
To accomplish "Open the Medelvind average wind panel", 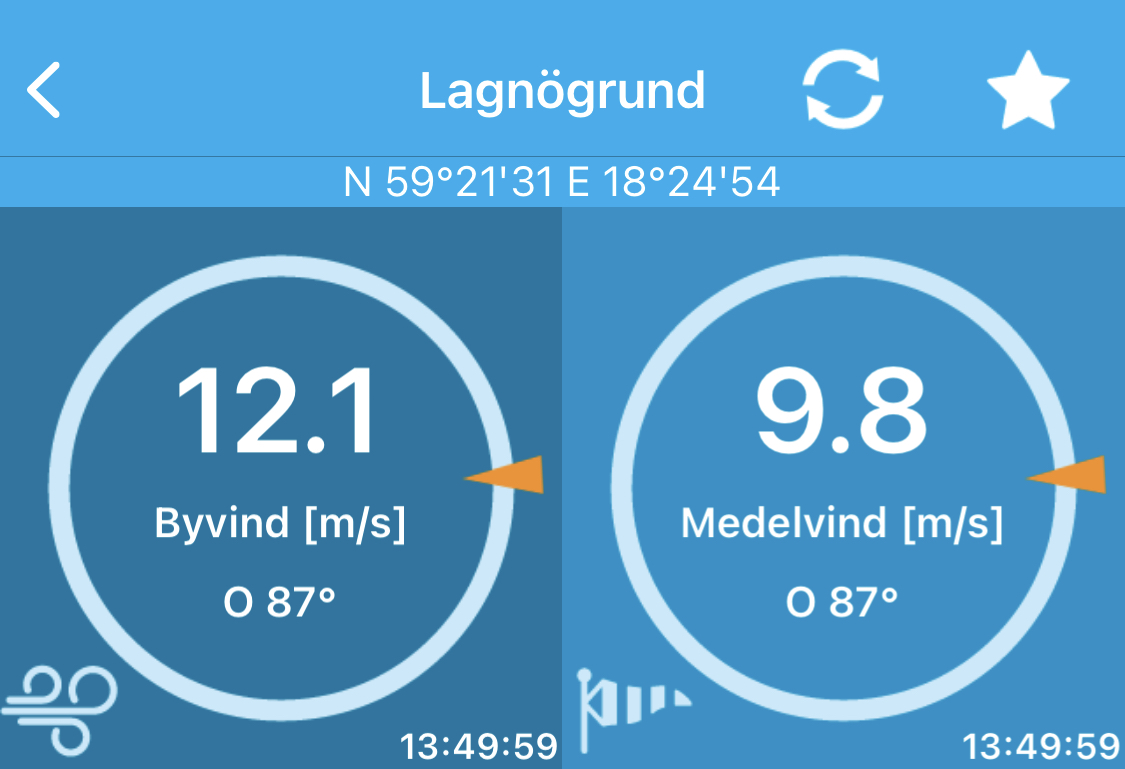I will (843, 486).
